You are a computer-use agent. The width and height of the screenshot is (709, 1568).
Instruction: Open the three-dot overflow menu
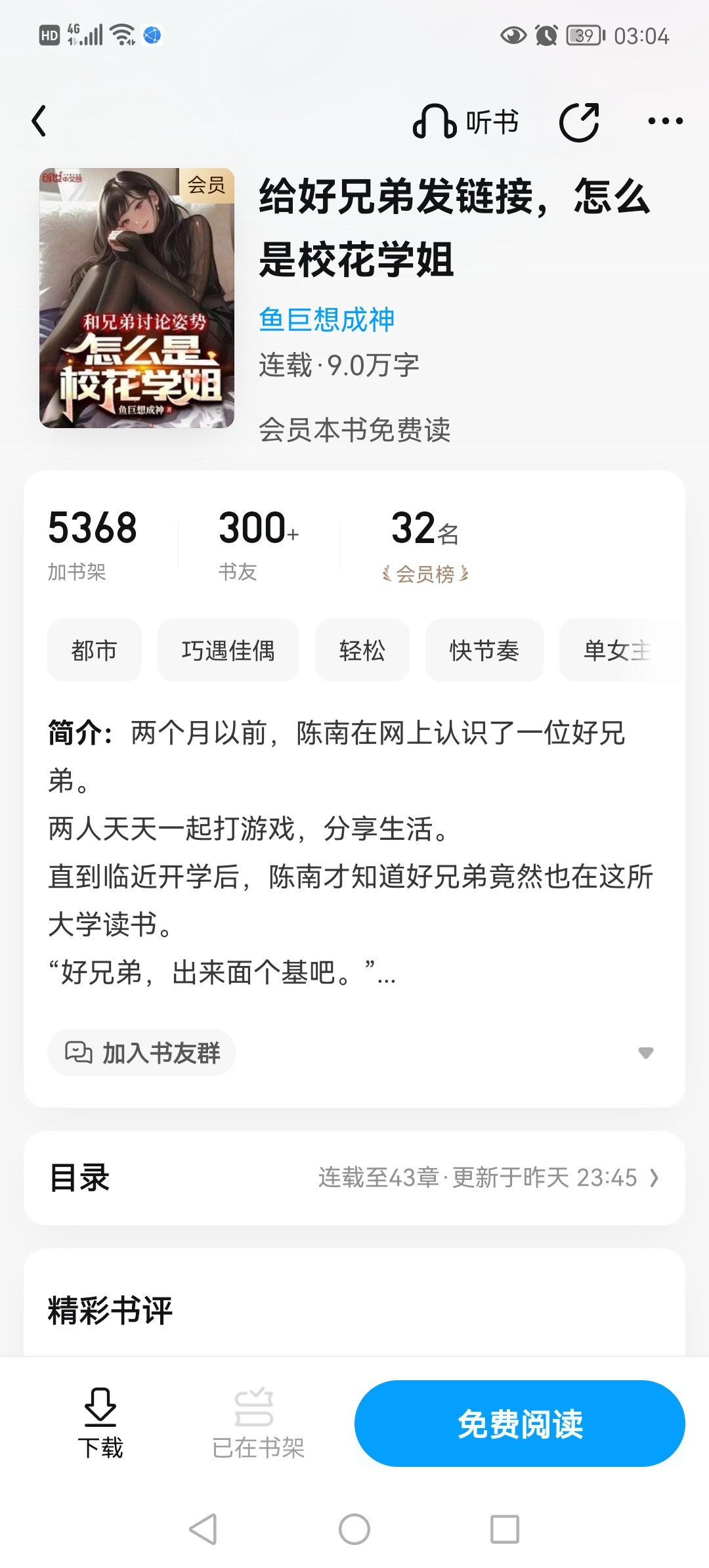[665, 121]
